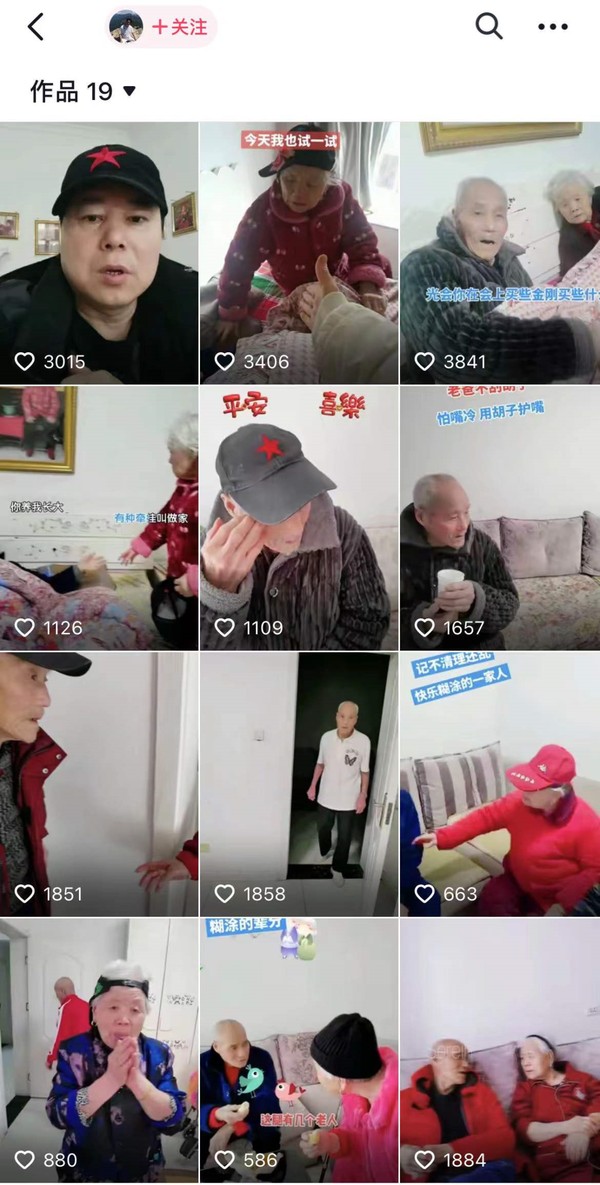
Task: View the video with 1126 likes
Action: (x=99, y=518)
